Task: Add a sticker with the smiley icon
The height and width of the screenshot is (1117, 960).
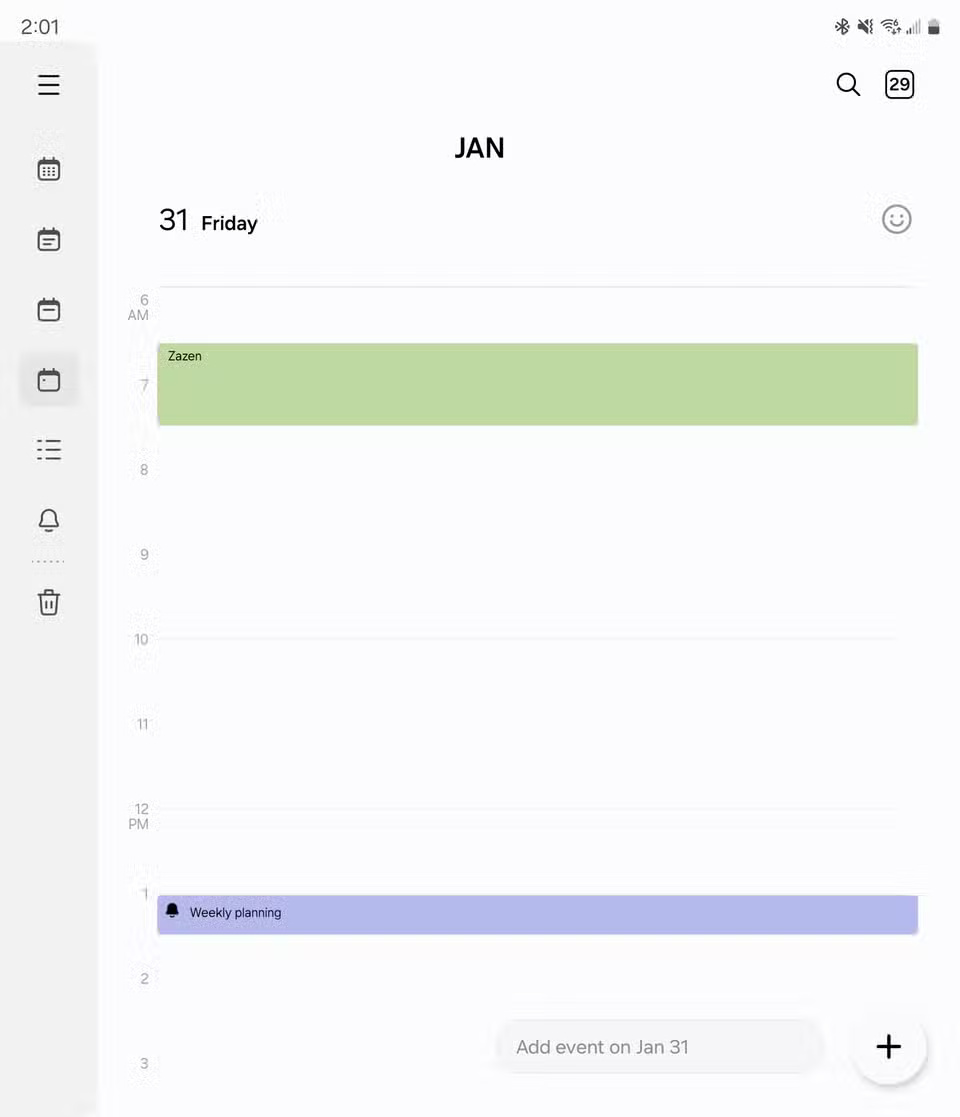Action: point(896,219)
